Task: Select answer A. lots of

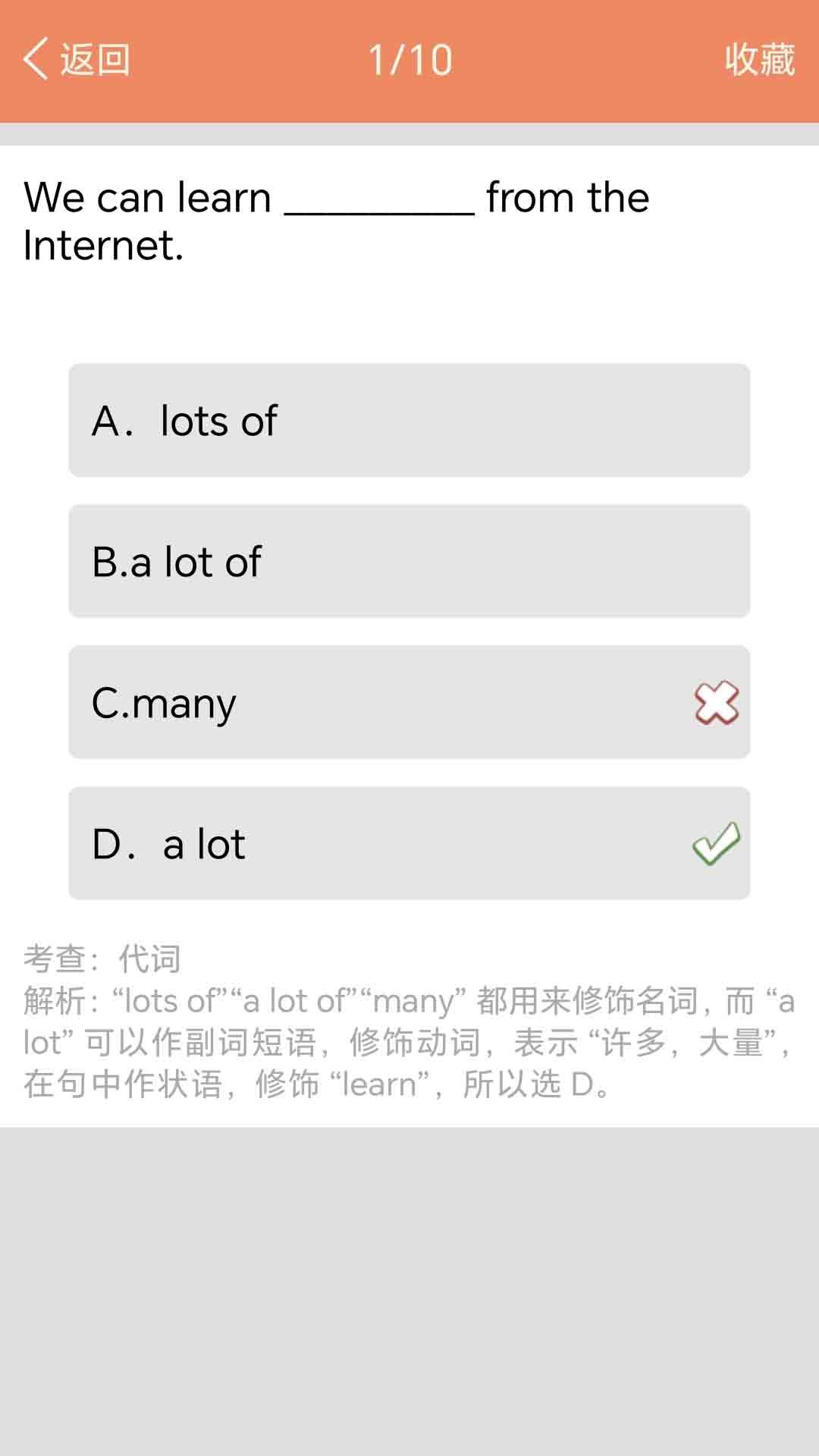Action: click(409, 420)
